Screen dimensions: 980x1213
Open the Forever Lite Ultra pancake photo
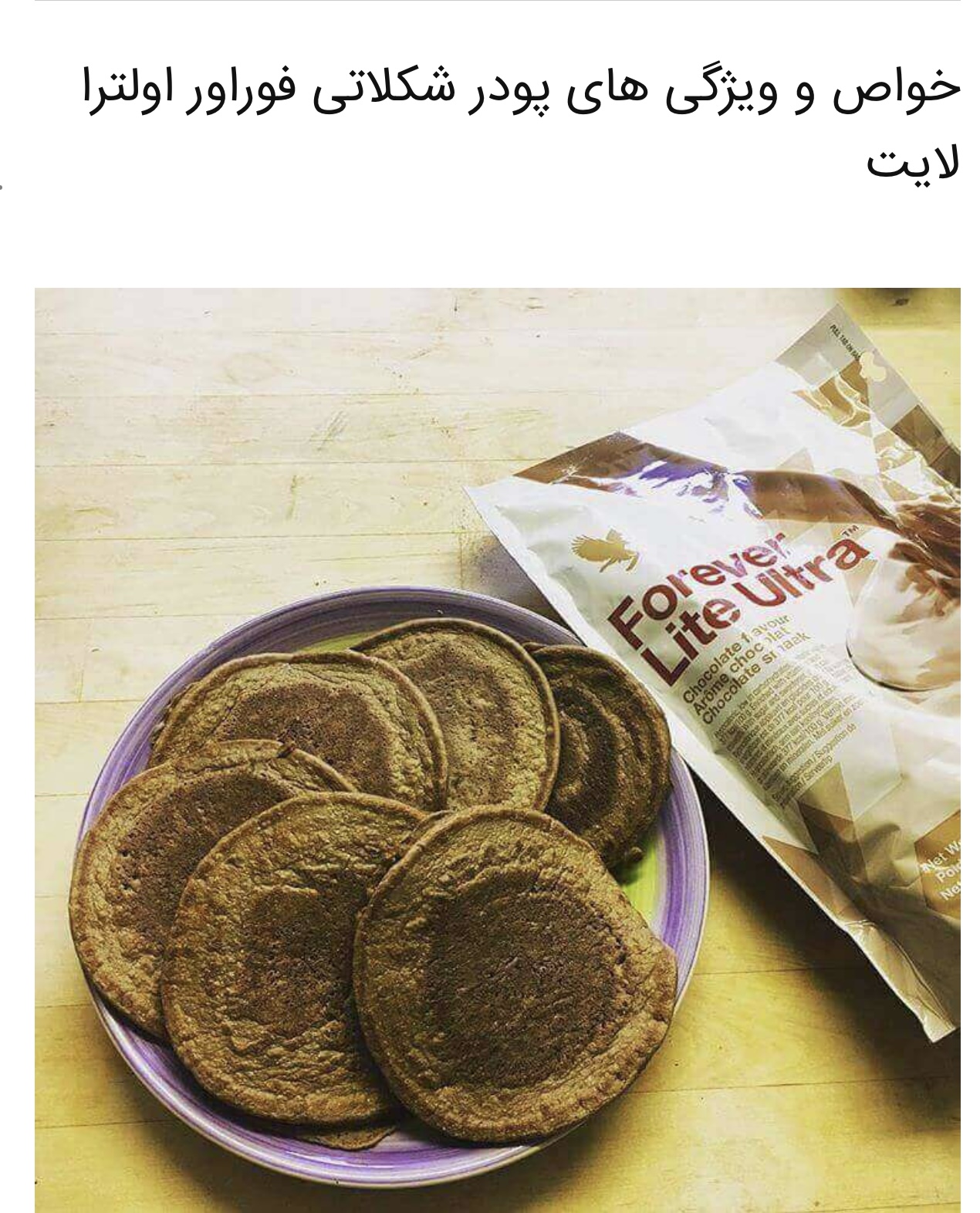pyautogui.click(x=498, y=748)
